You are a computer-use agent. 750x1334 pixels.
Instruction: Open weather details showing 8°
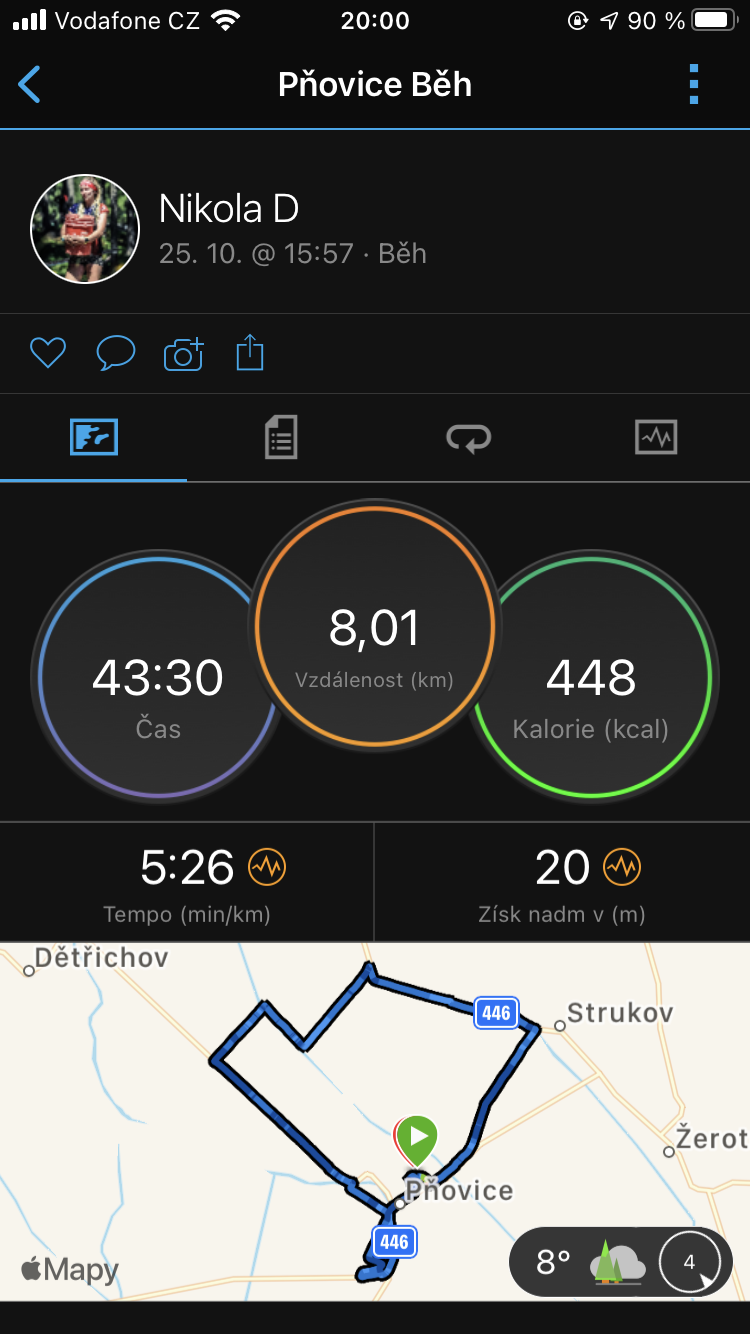point(620,1263)
